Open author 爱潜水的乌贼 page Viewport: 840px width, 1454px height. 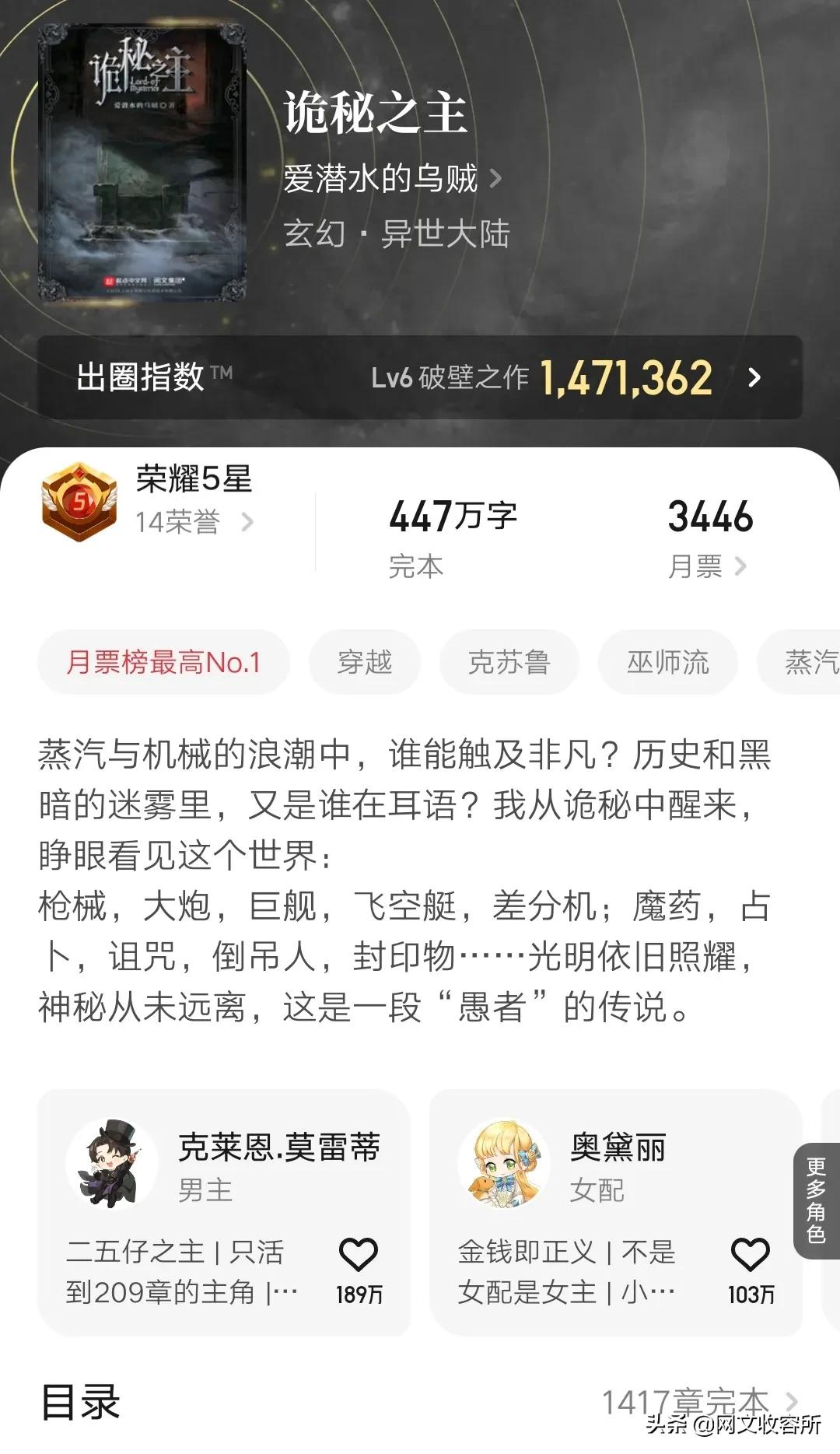tap(392, 179)
